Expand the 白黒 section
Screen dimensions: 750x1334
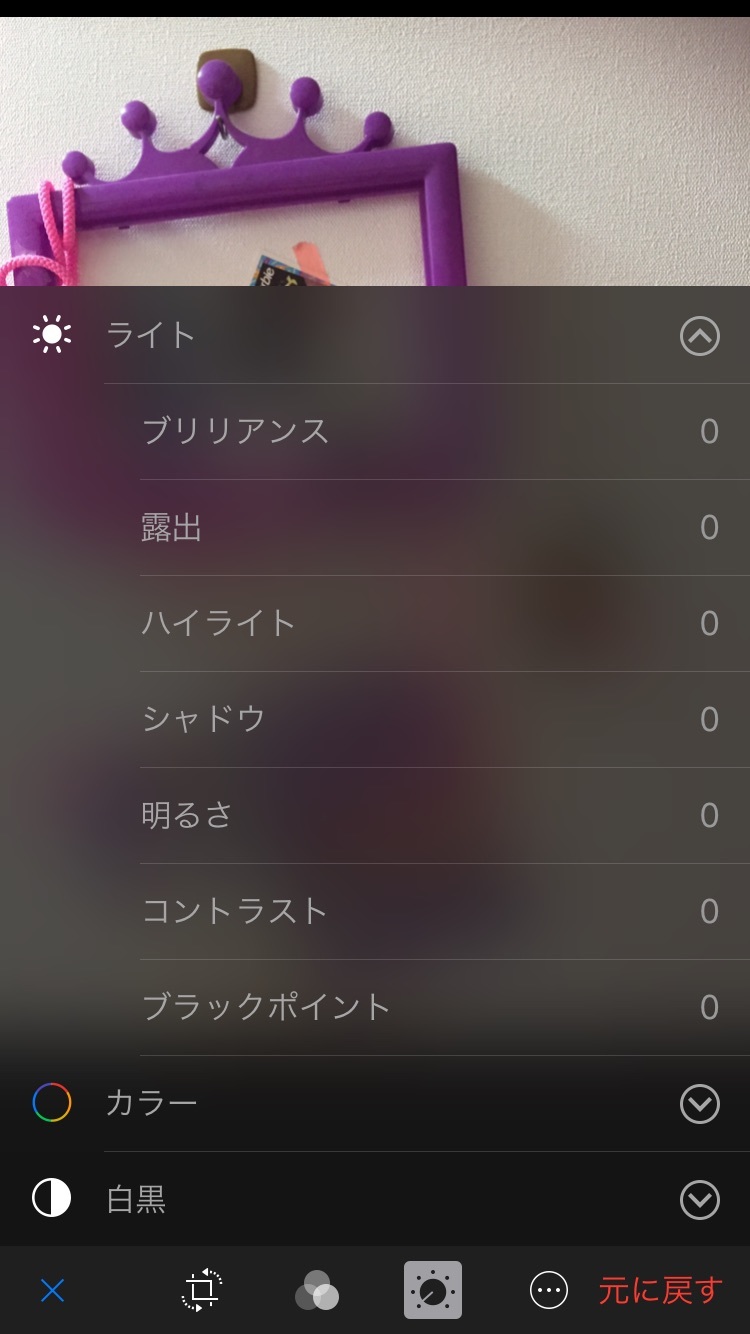click(x=699, y=1199)
